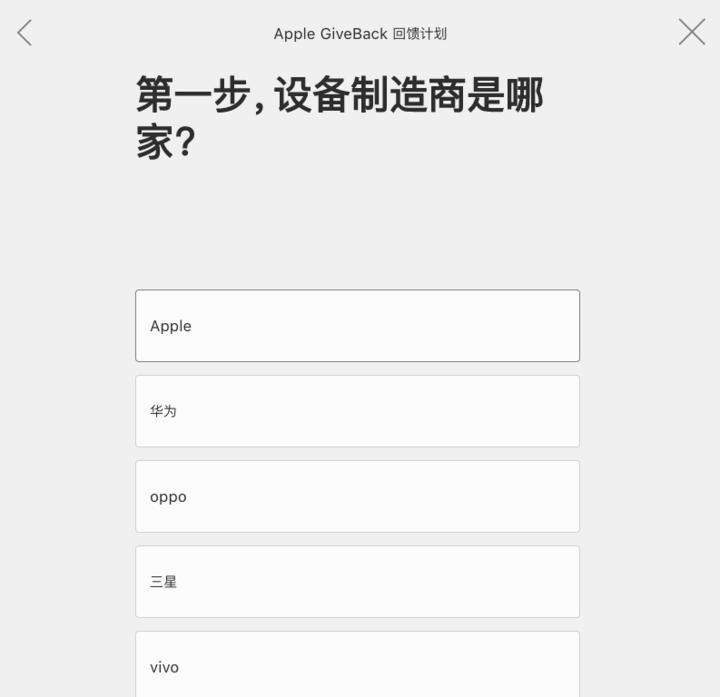This screenshot has height=697, width=720.
Task: Pick oppo from the manufacturer list
Action: point(357,496)
